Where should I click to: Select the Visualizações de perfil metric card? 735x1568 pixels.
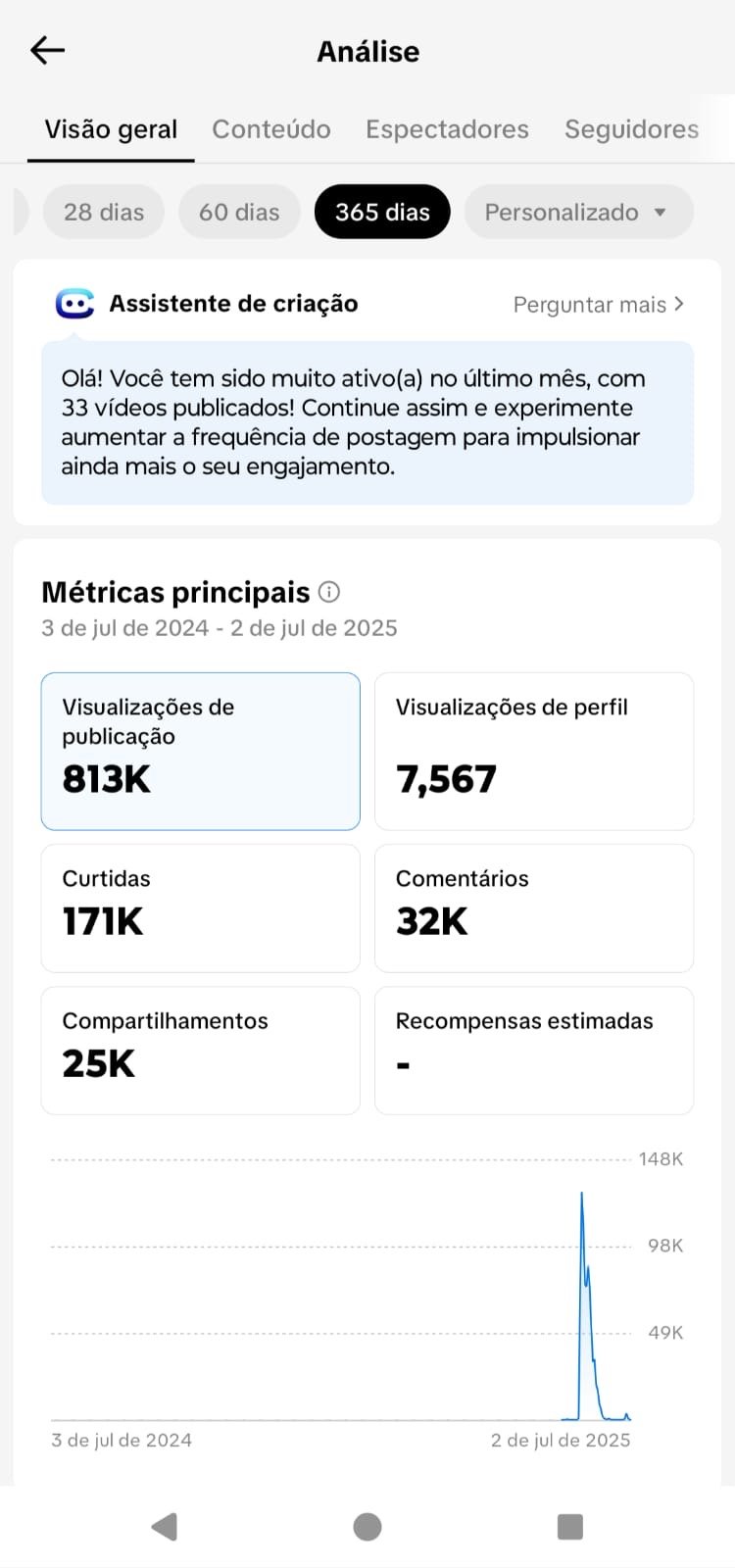click(x=534, y=752)
